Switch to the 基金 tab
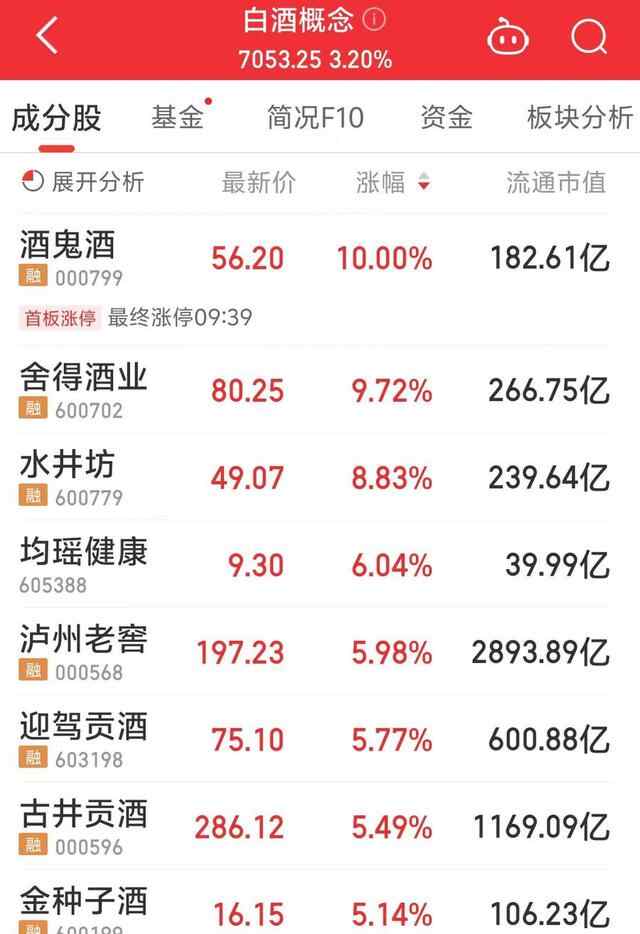 point(178,117)
